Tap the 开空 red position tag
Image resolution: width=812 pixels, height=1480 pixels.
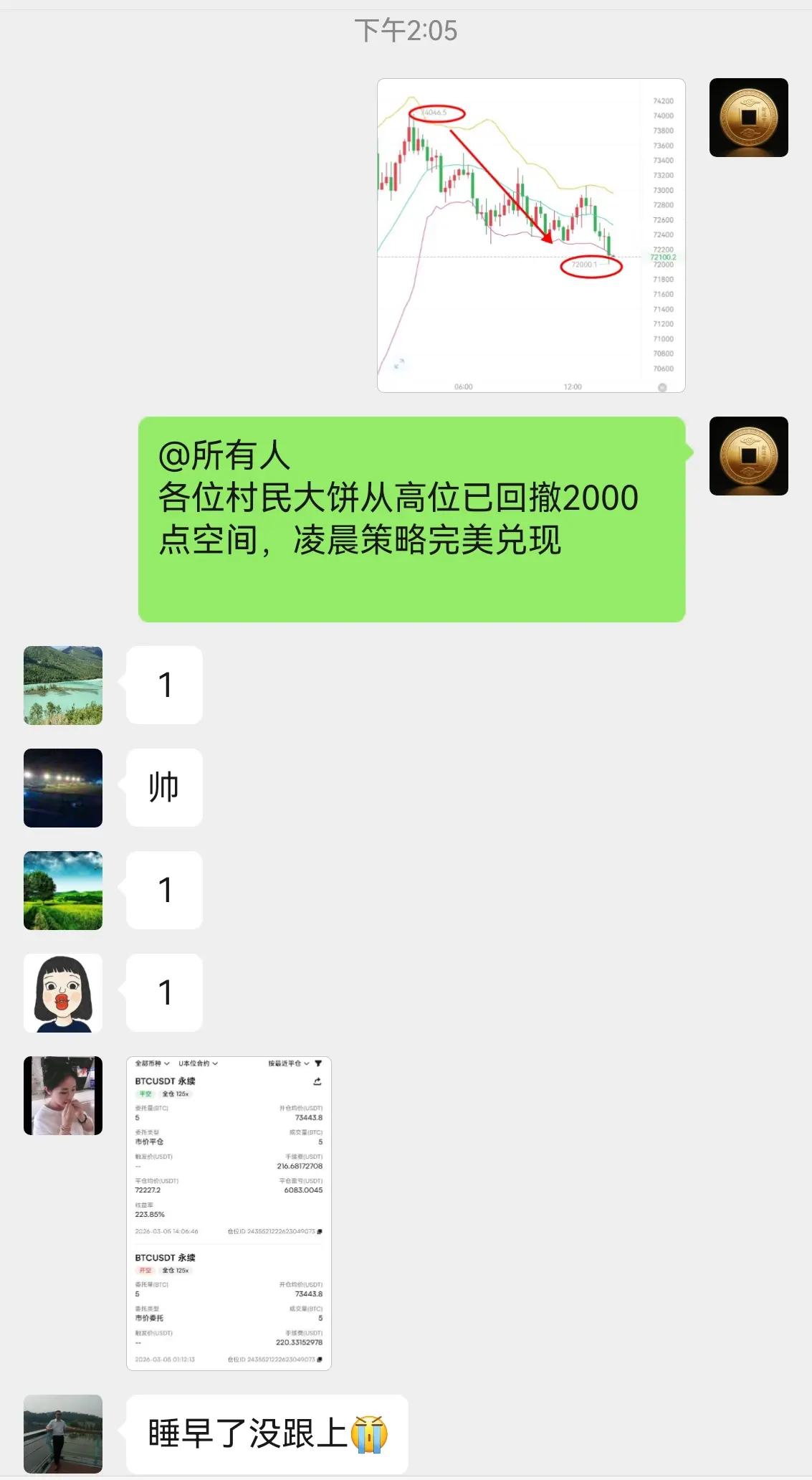click(x=144, y=1271)
